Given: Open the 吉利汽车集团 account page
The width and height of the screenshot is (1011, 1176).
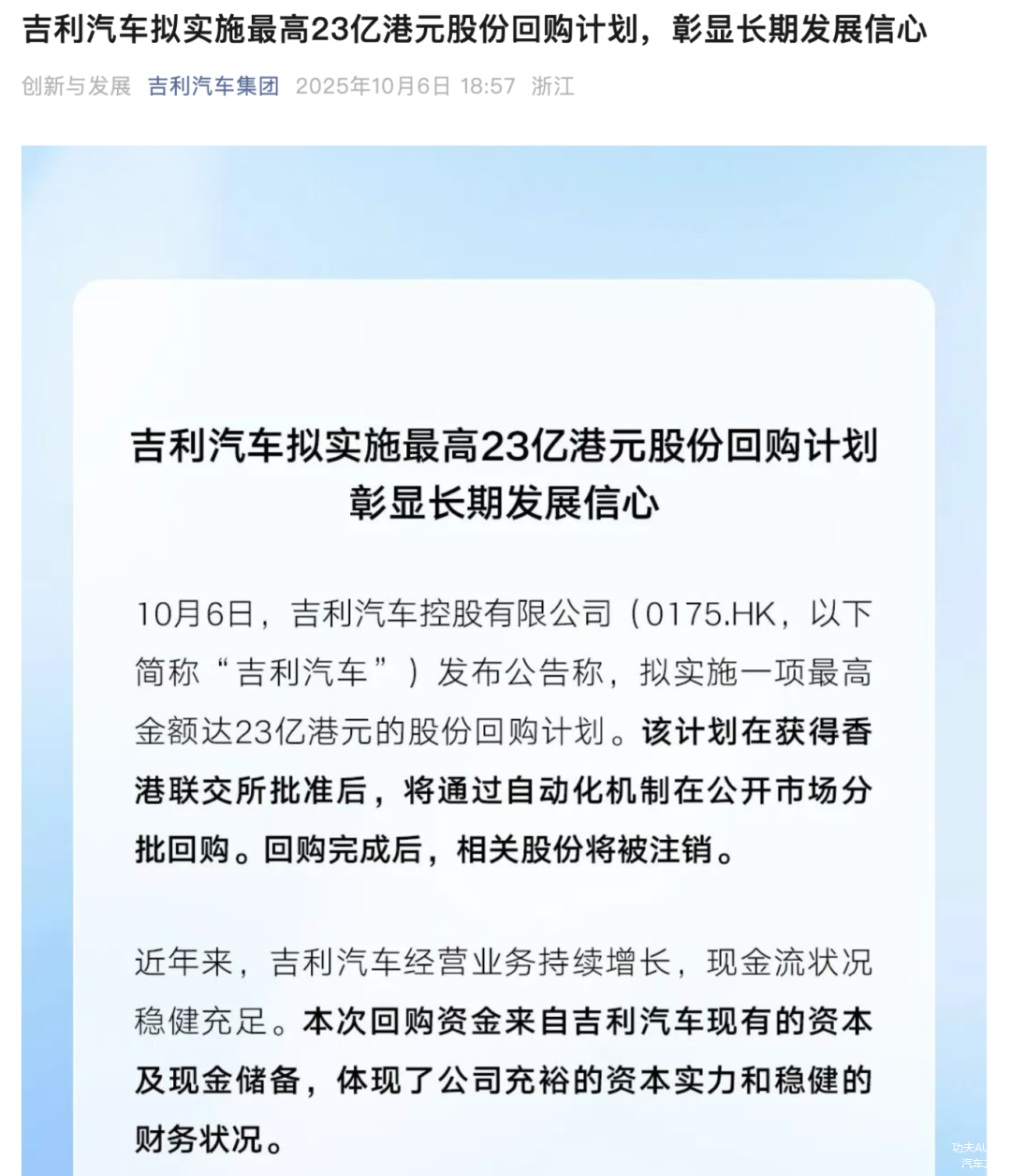Looking at the screenshot, I should coord(213,86).
